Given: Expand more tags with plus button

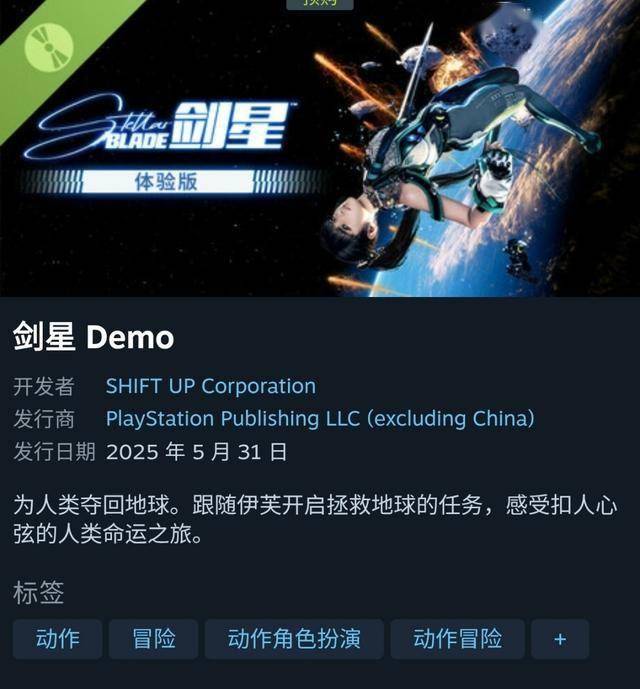Looking at the screenshot, I should pos(560,639).
